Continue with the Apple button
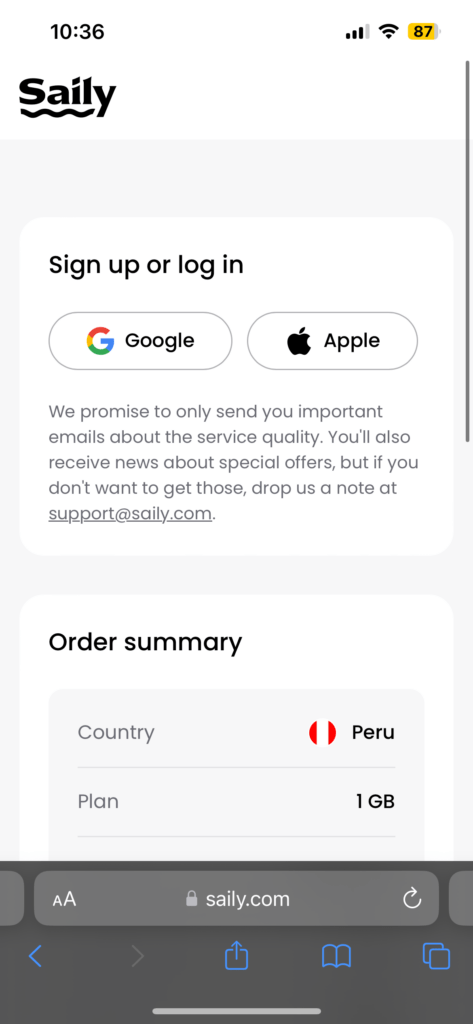The height and width of the screenshot is (1024, 473). 333,341
